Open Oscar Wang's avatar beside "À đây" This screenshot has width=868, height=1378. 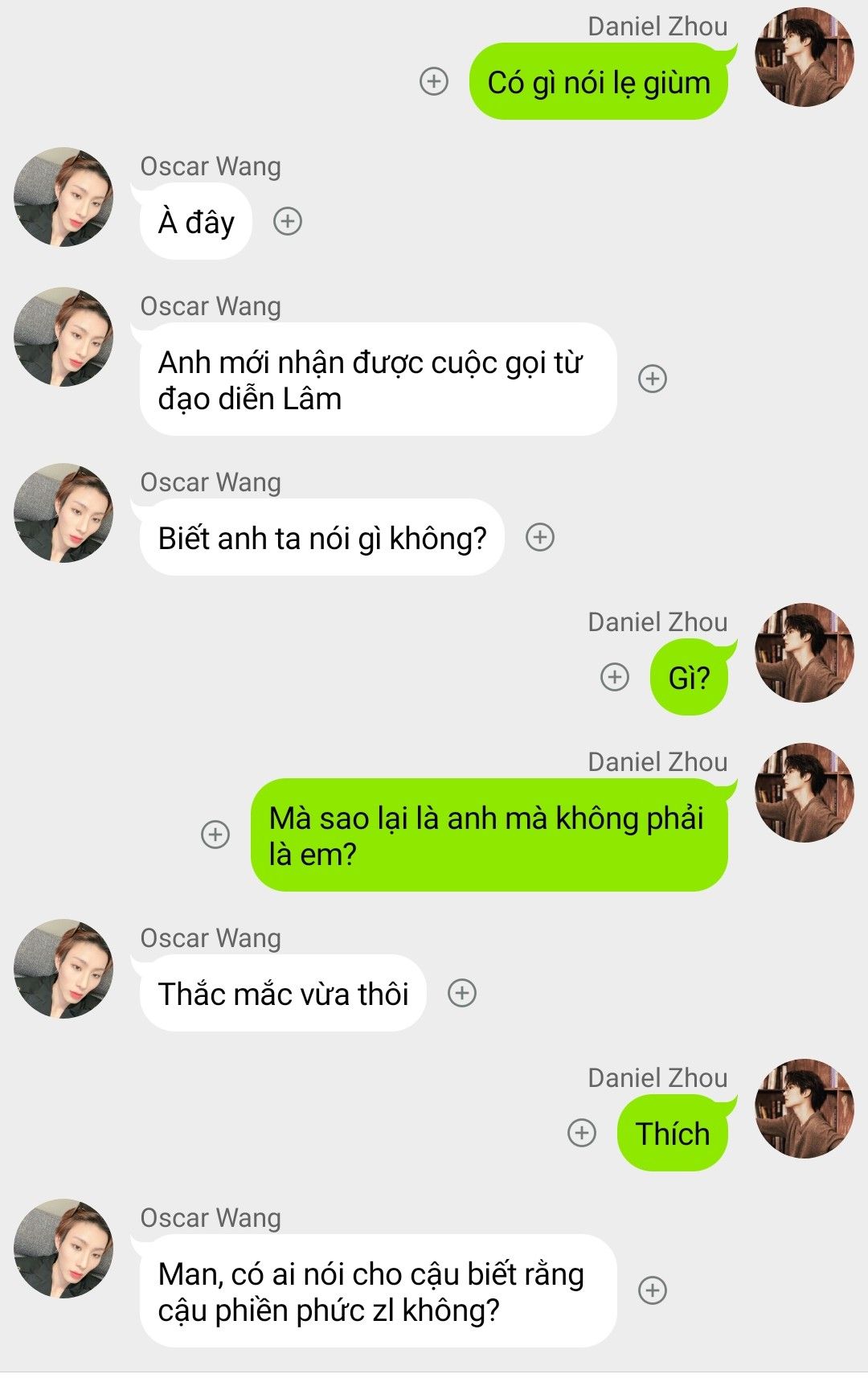coord(63,197)
